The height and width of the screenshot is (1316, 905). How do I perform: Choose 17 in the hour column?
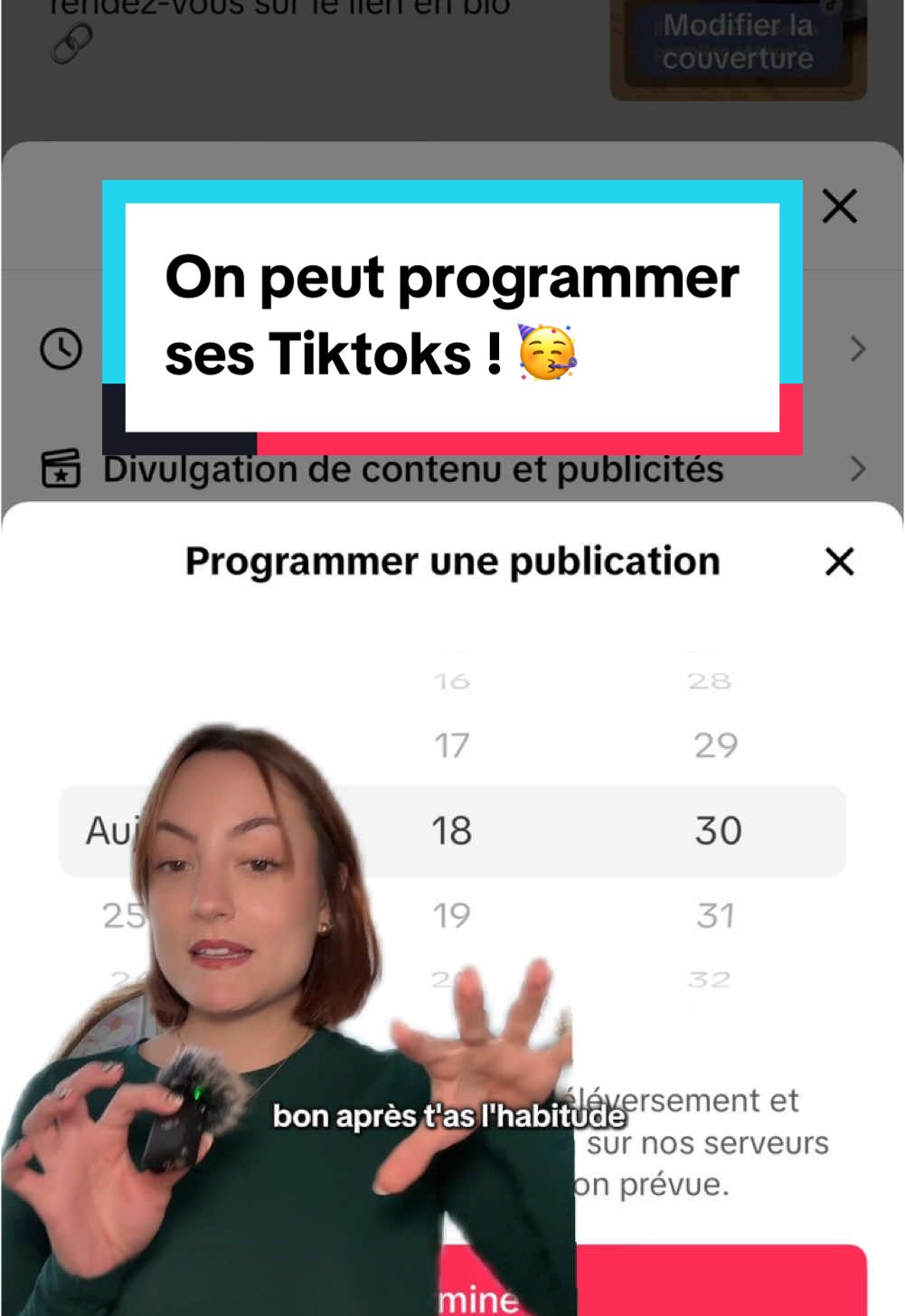[x=453, y=745]
